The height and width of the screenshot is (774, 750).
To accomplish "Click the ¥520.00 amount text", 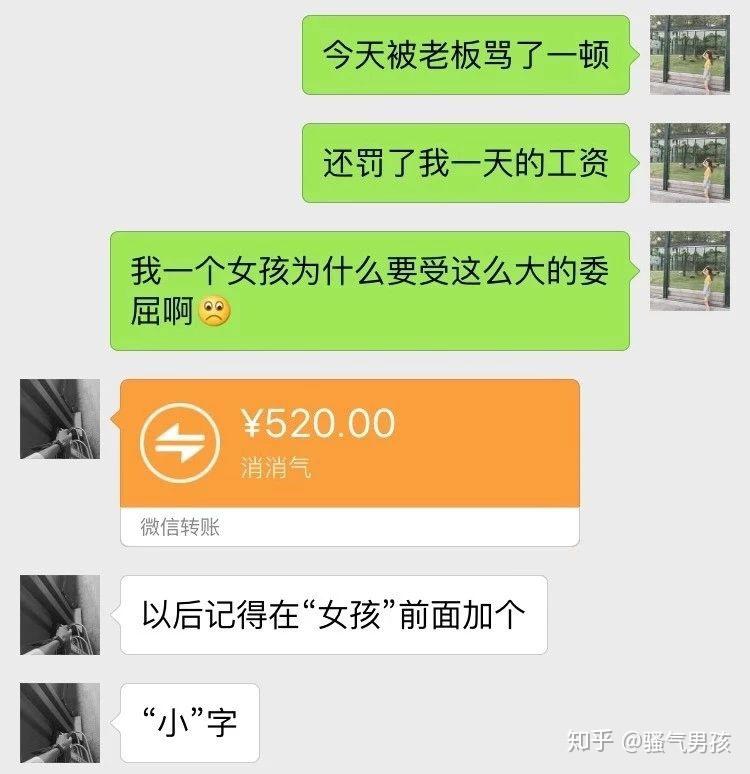I will 320,422.
